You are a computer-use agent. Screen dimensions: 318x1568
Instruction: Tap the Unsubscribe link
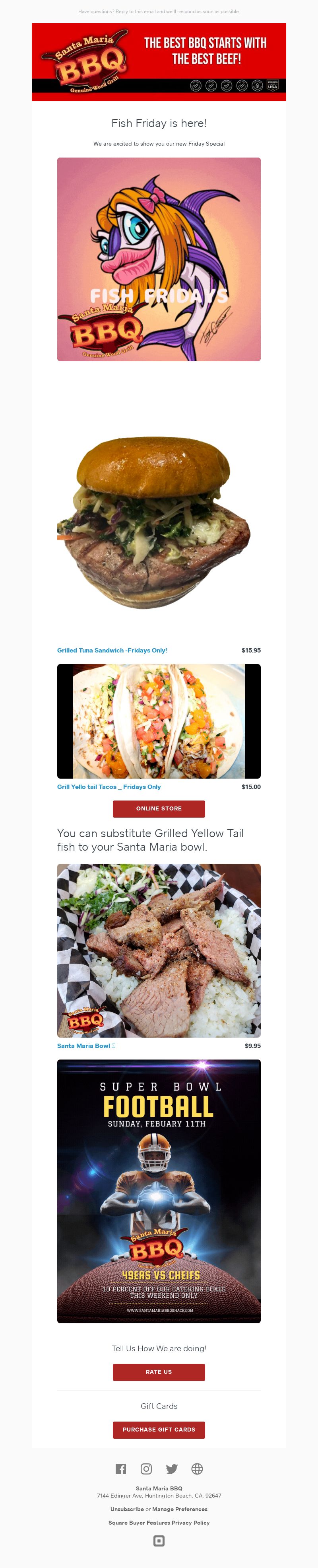127,1509
